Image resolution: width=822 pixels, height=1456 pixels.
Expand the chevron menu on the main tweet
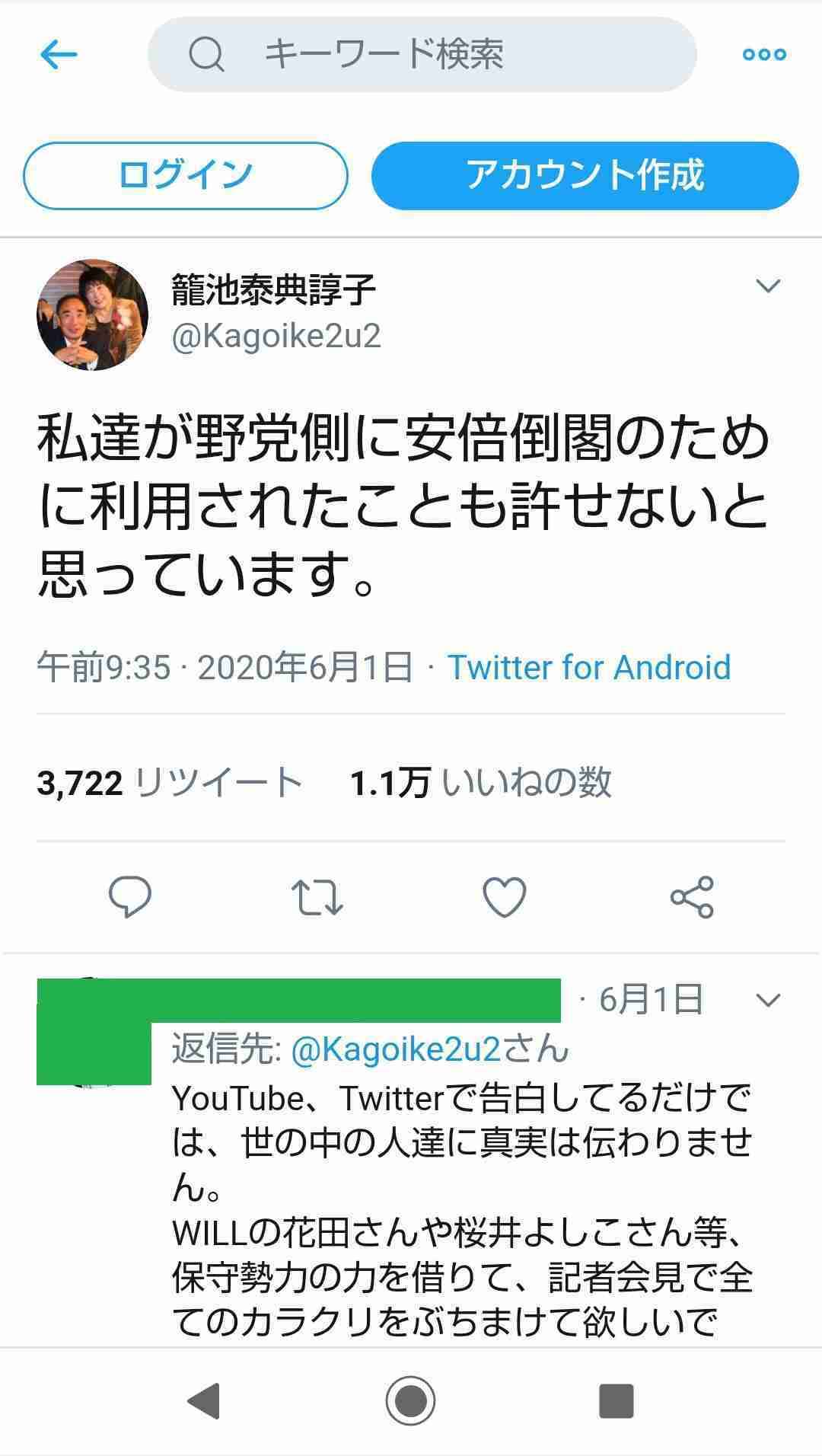pyautogui.click(x=768, y=286)
